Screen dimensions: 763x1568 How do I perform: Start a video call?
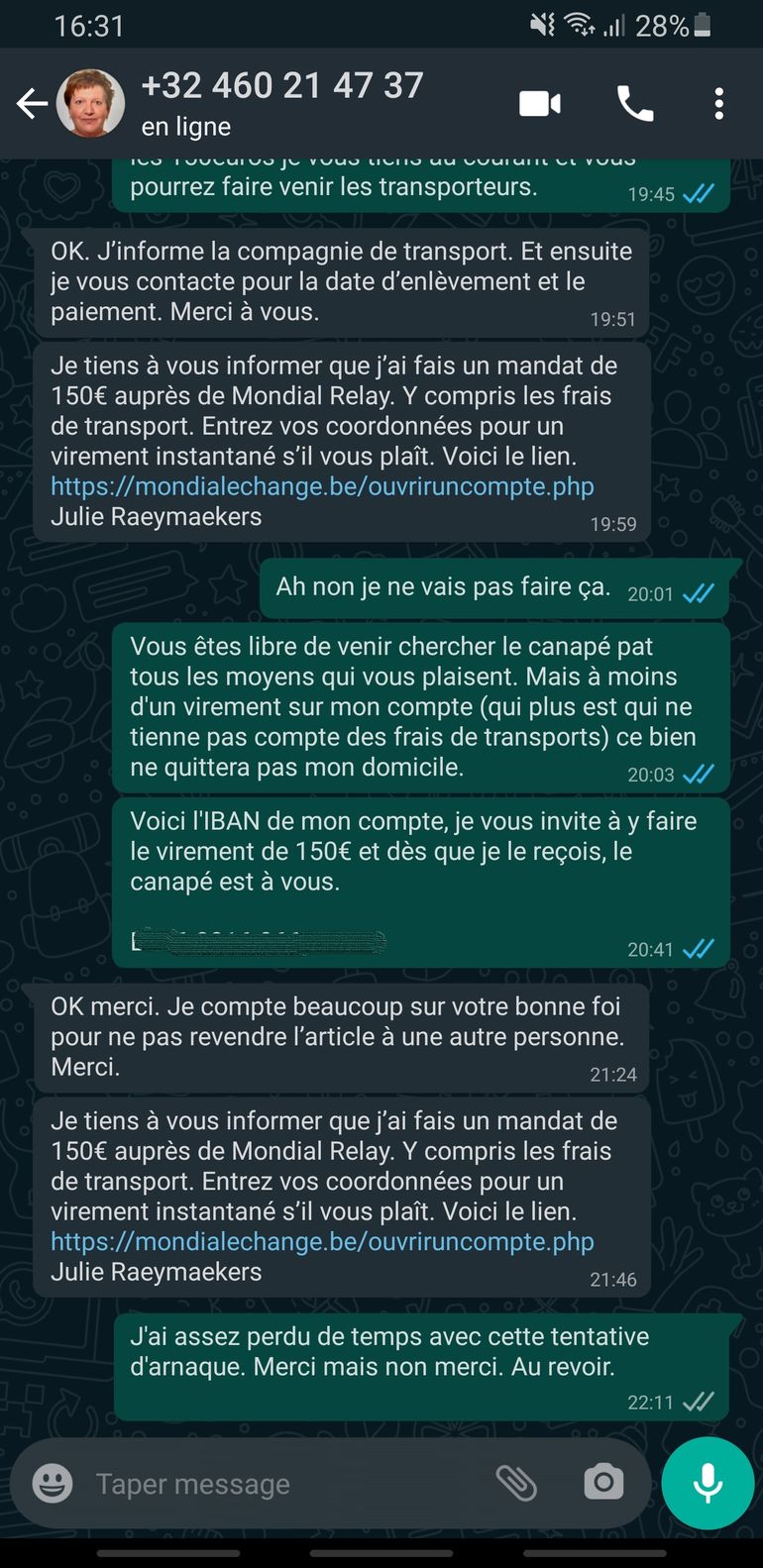pos(540,103)
